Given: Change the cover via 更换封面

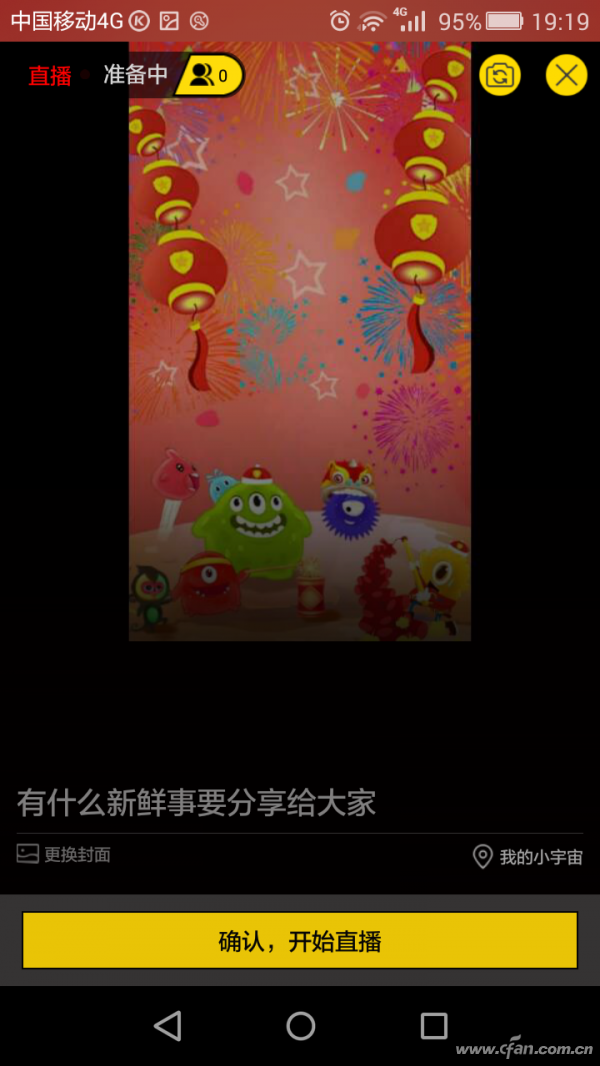Looking at the screenshot, I should [x=64, y=855].
